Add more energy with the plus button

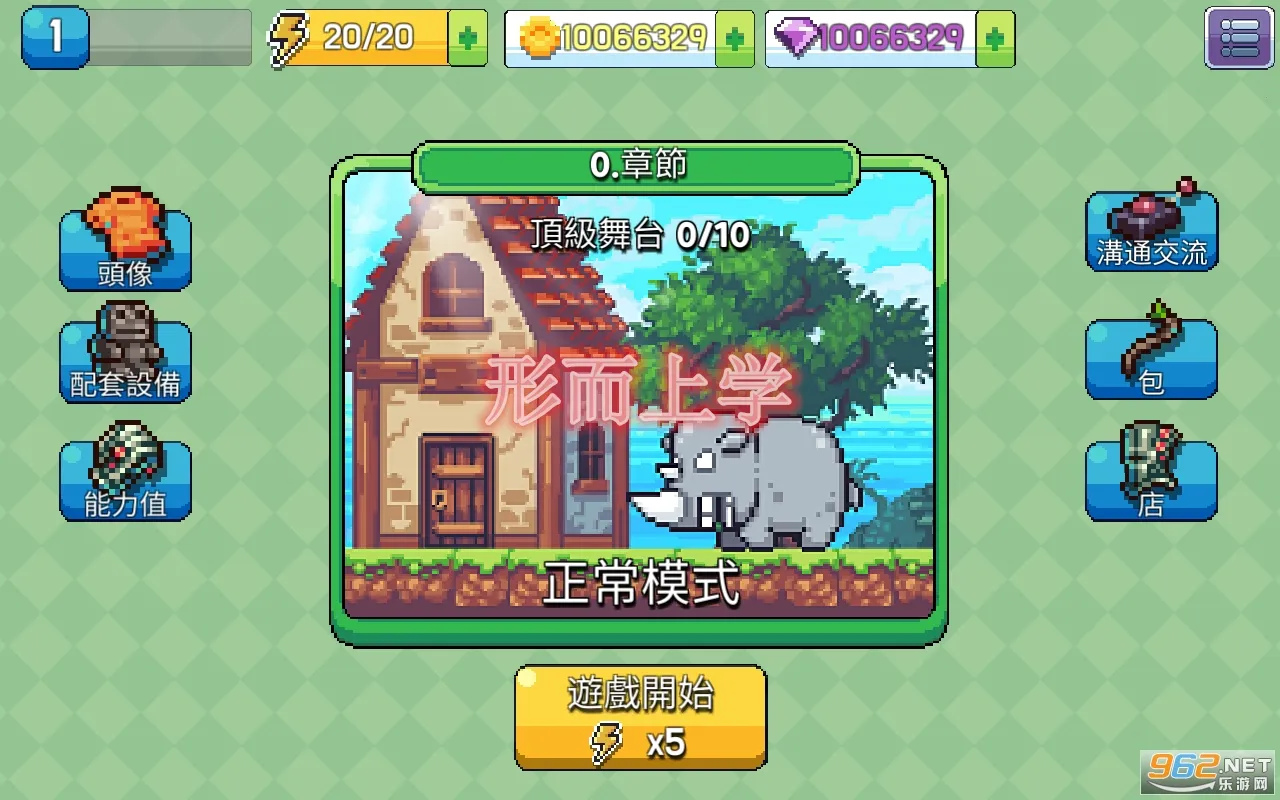(467, 39)
